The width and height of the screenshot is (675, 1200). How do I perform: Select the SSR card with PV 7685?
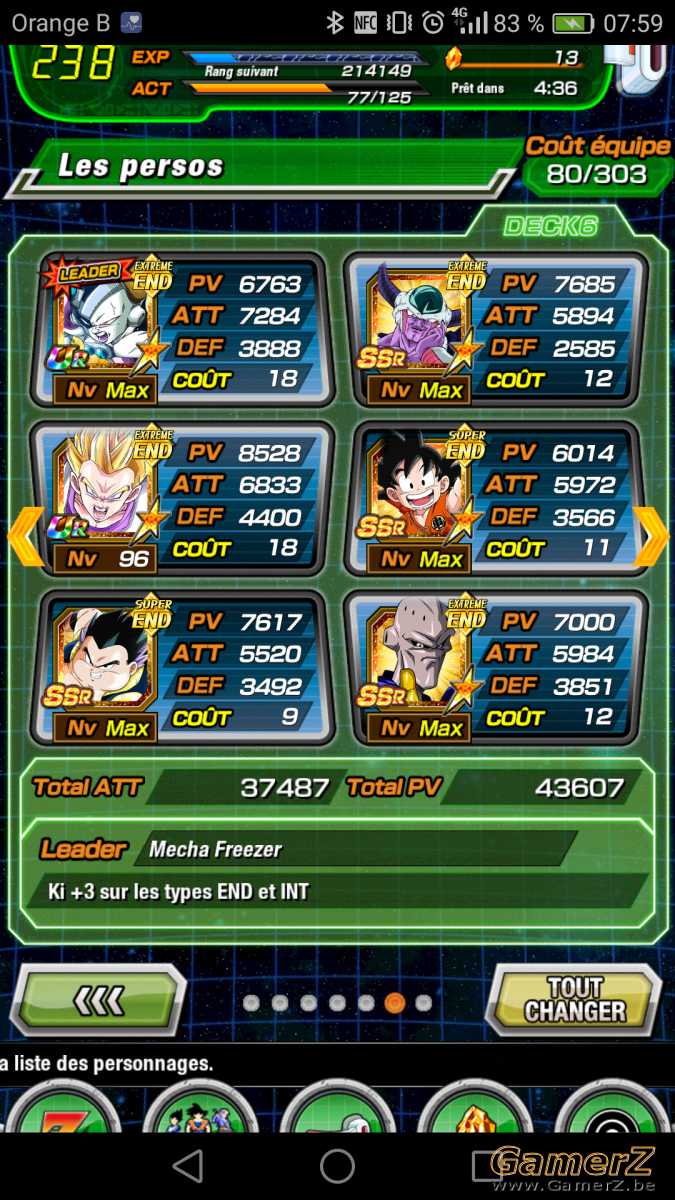point(495,330)
